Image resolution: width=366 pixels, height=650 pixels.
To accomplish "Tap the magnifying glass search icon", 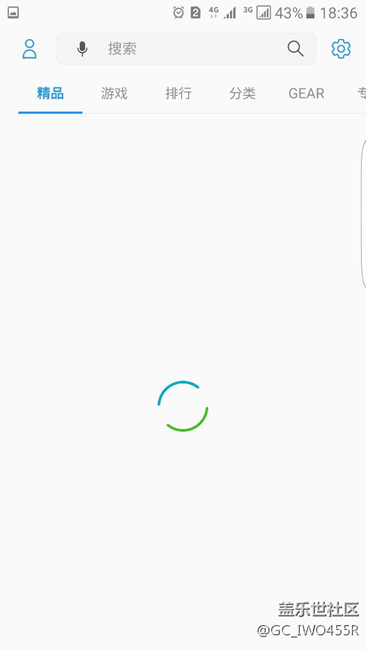I will coord(296,49).
